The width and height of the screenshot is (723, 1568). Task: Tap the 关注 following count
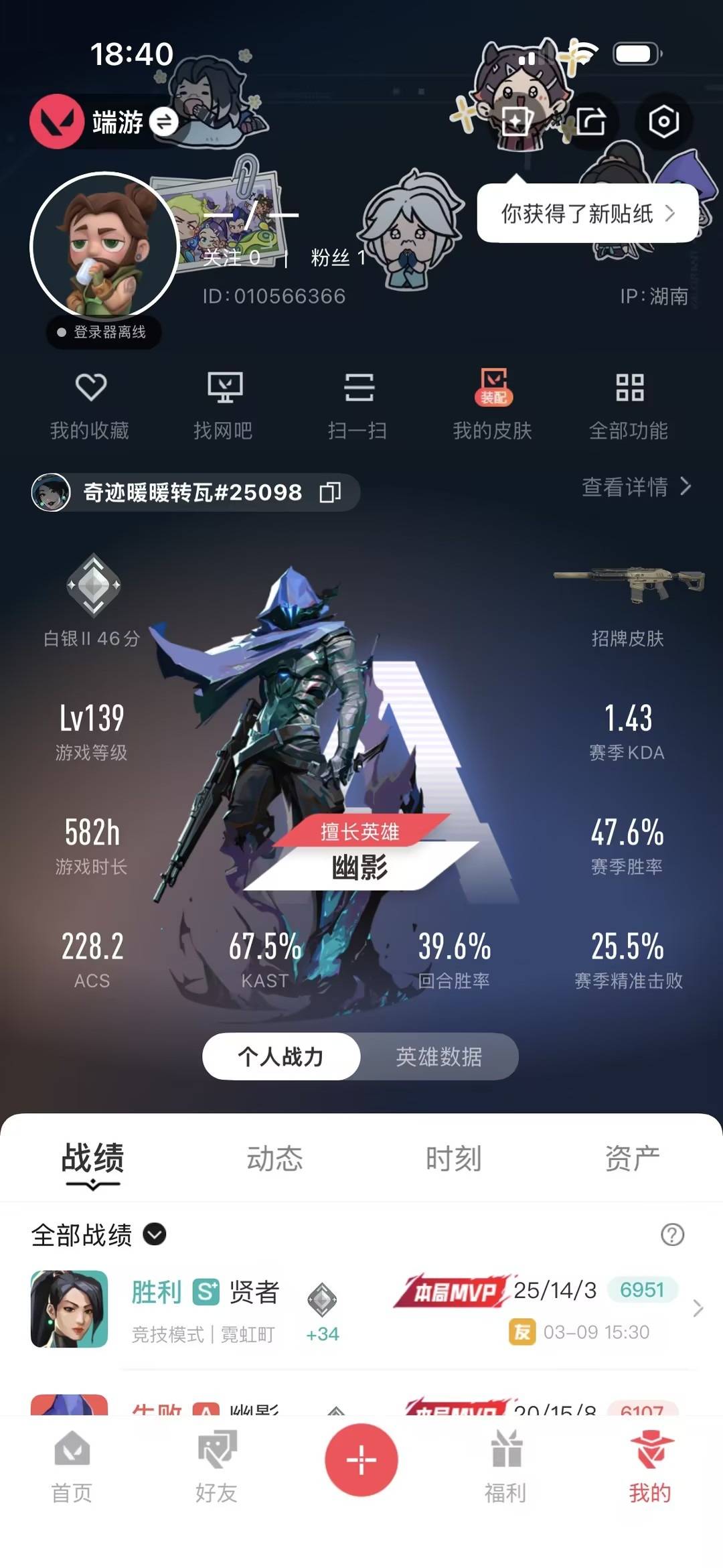[230, 257]
